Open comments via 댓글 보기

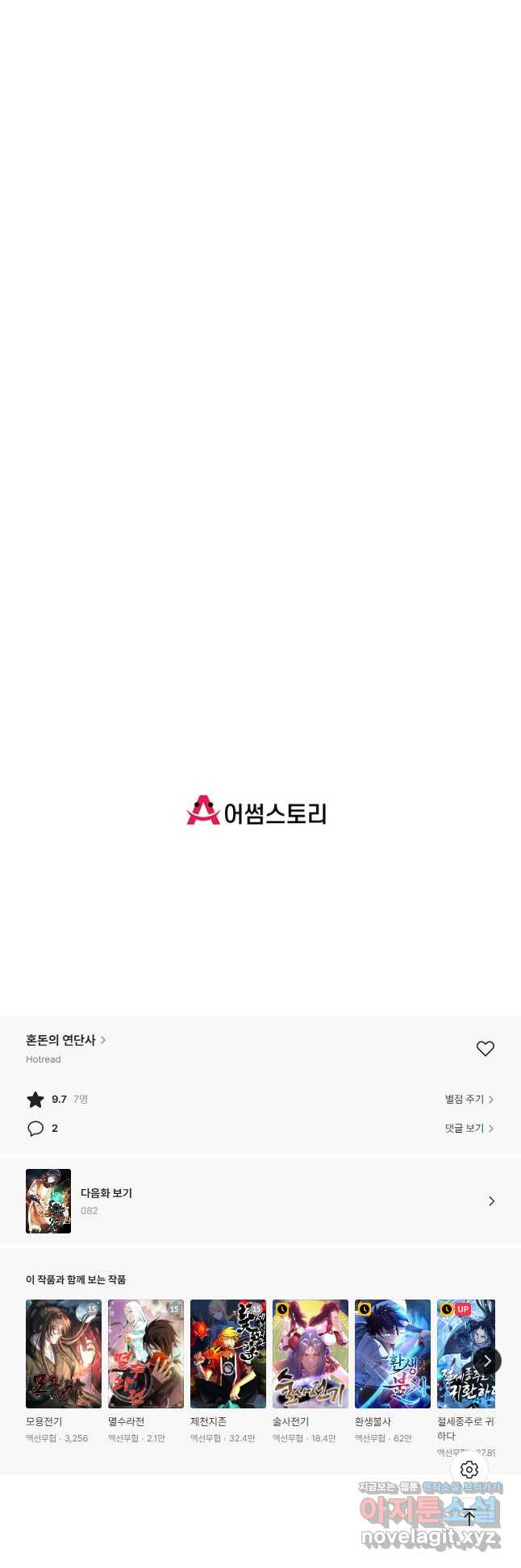pyautogui.click(x=469, y=1128)
